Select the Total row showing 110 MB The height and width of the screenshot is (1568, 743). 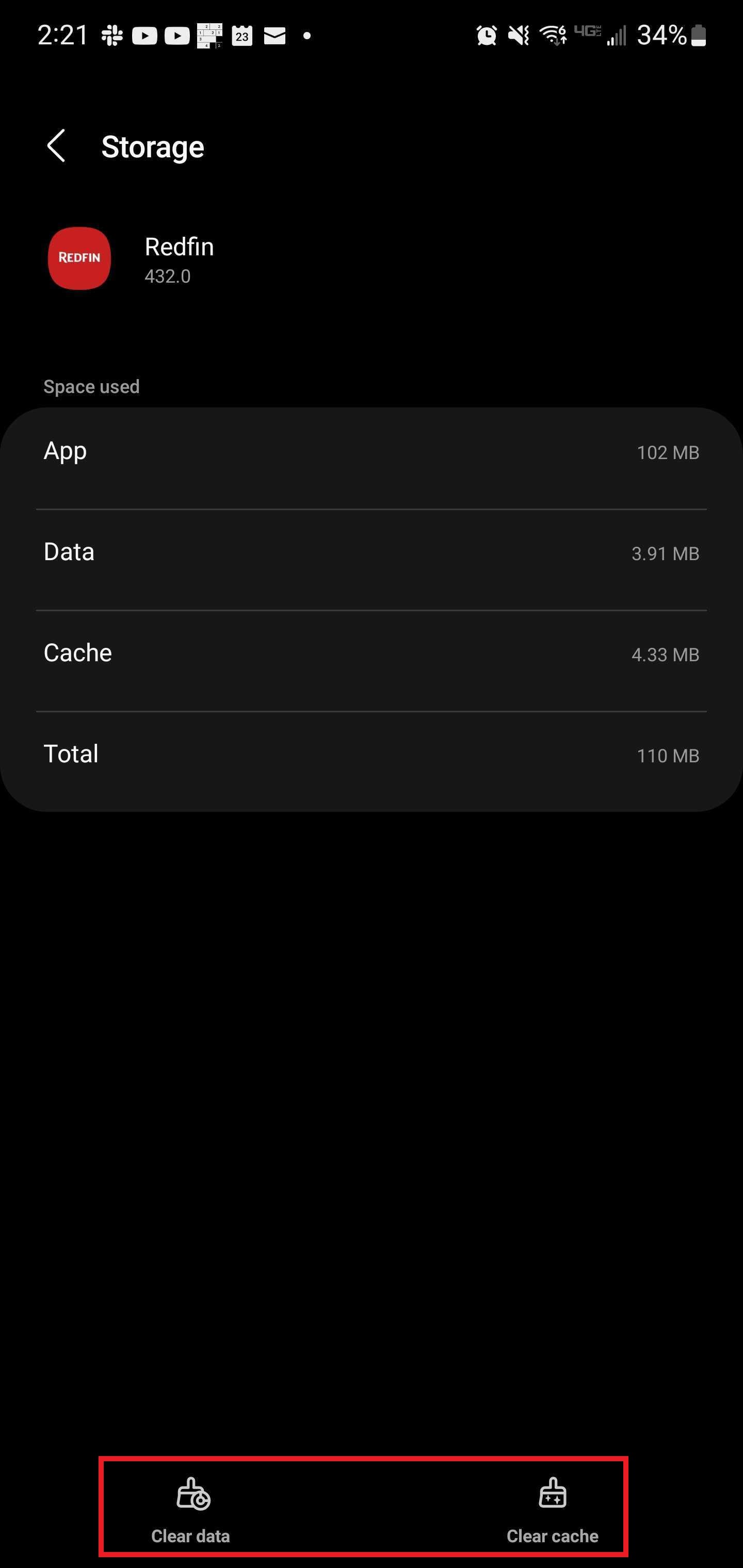point(372,754)
